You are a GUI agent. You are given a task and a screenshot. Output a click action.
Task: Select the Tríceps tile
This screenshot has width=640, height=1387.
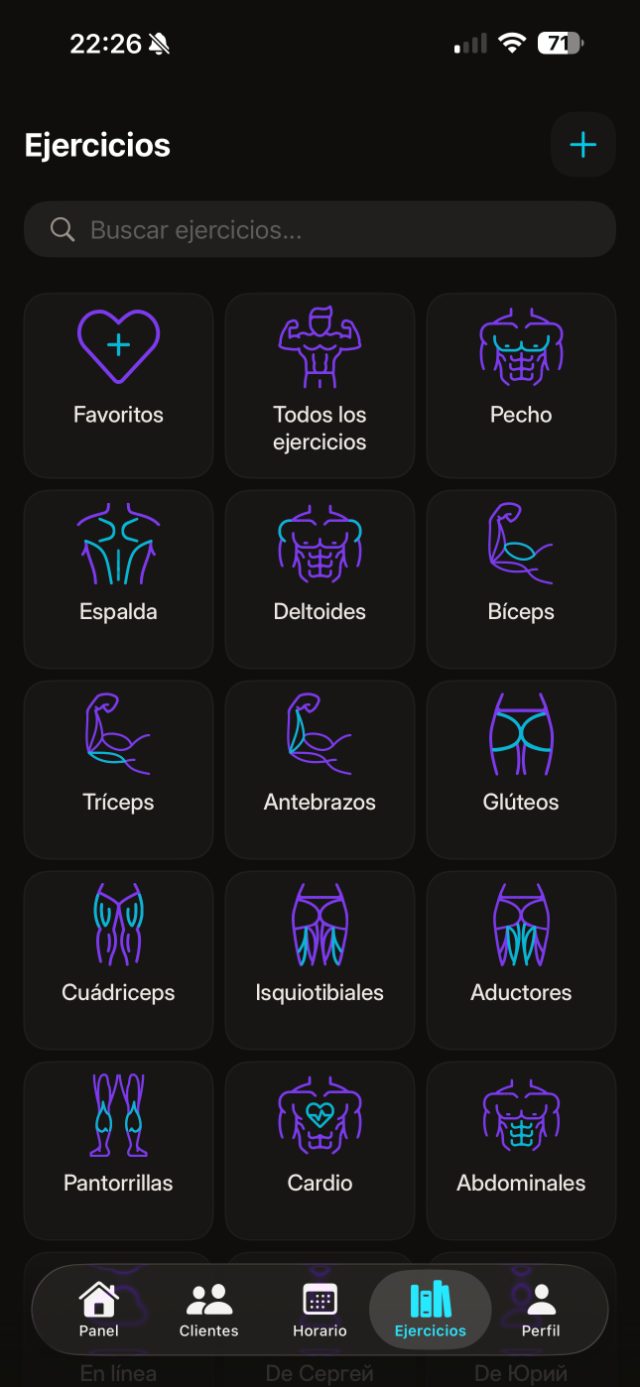click(x=118, y=770)
